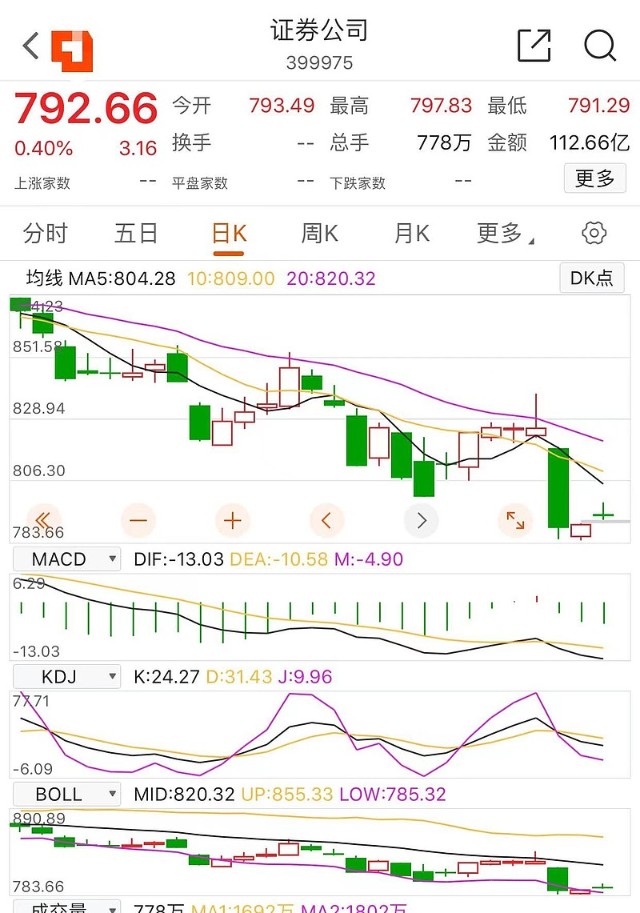
Task: Go back using the top arrow
Action: (x=31, y=46)
